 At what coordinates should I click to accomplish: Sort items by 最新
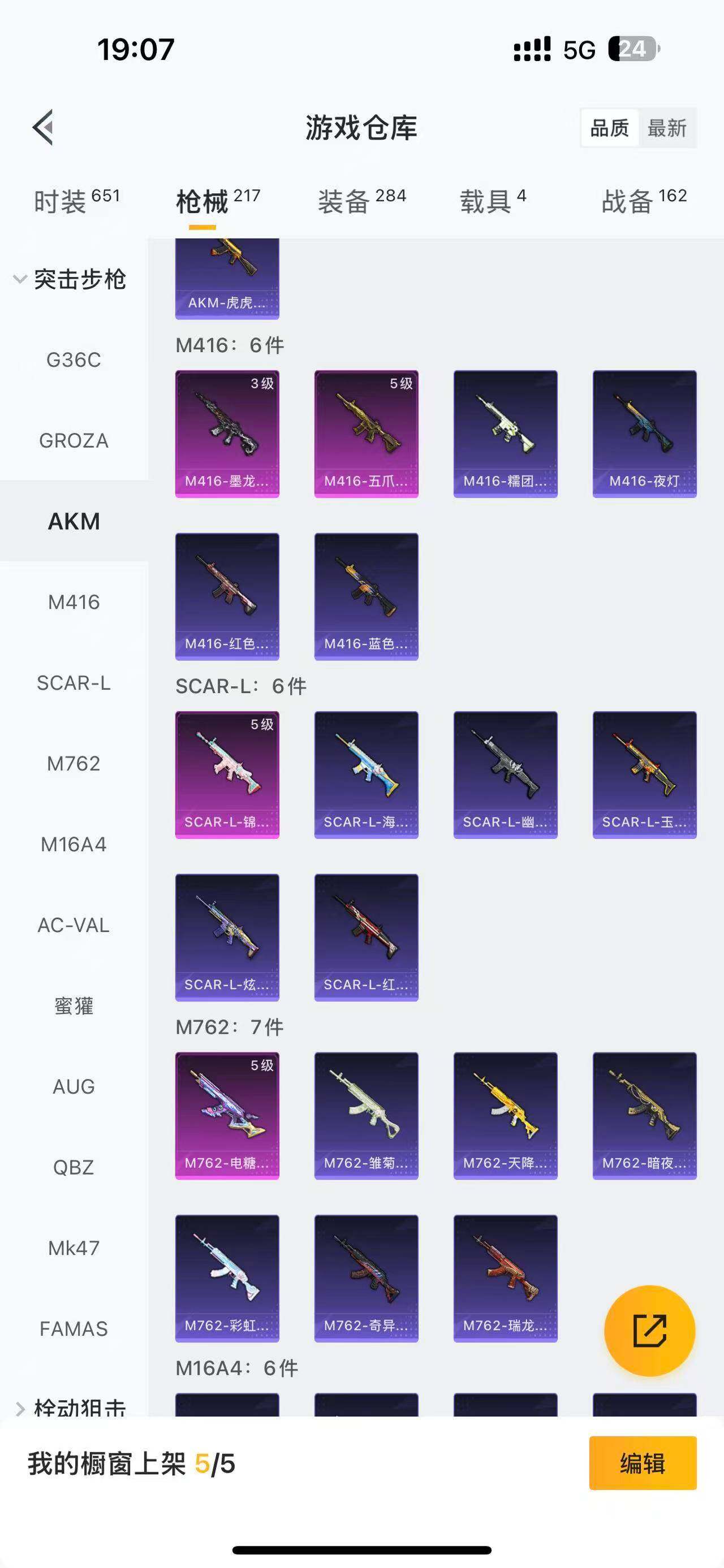pos(667,128)
